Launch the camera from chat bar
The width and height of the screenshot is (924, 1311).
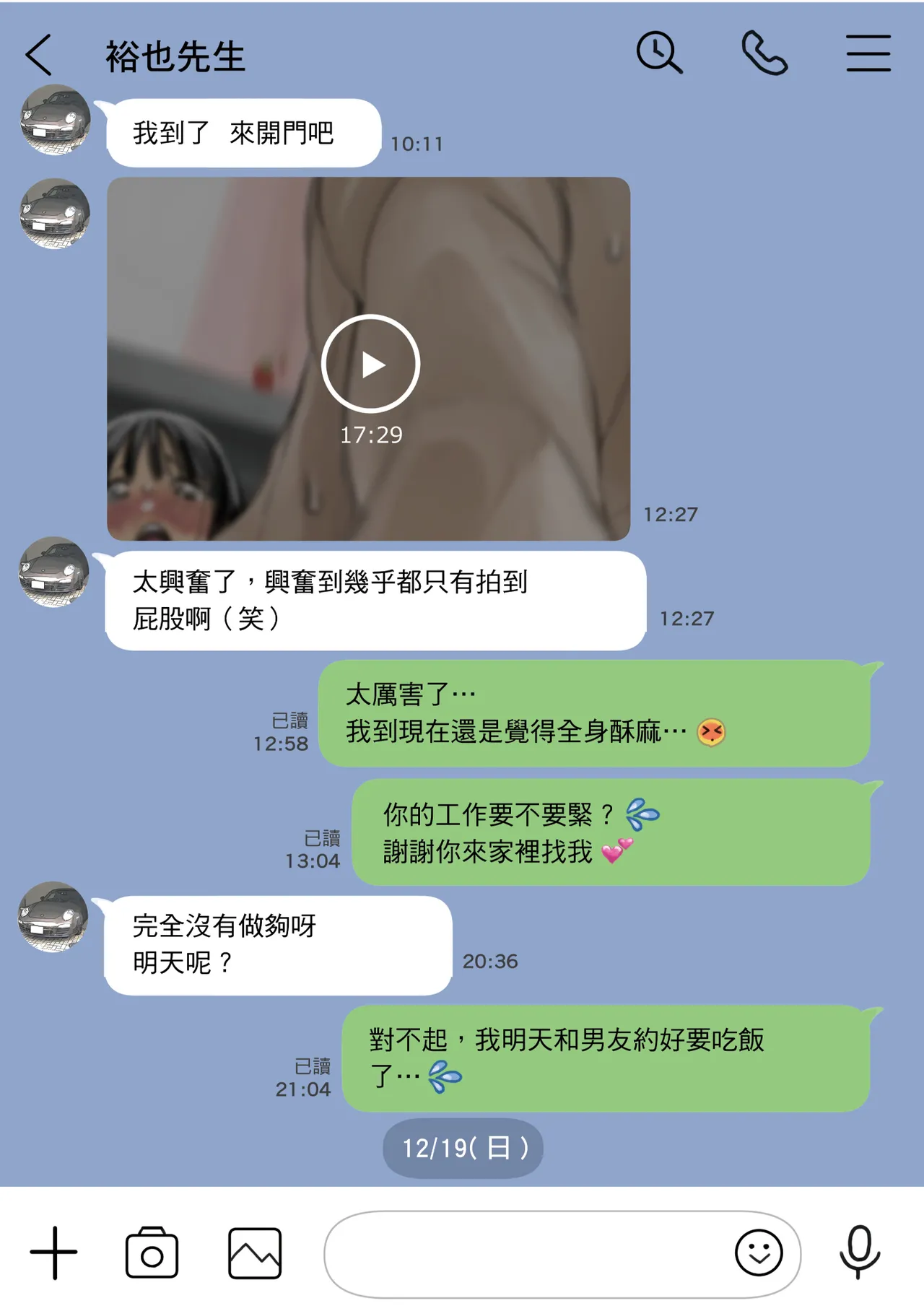[x=152, y=1253]
